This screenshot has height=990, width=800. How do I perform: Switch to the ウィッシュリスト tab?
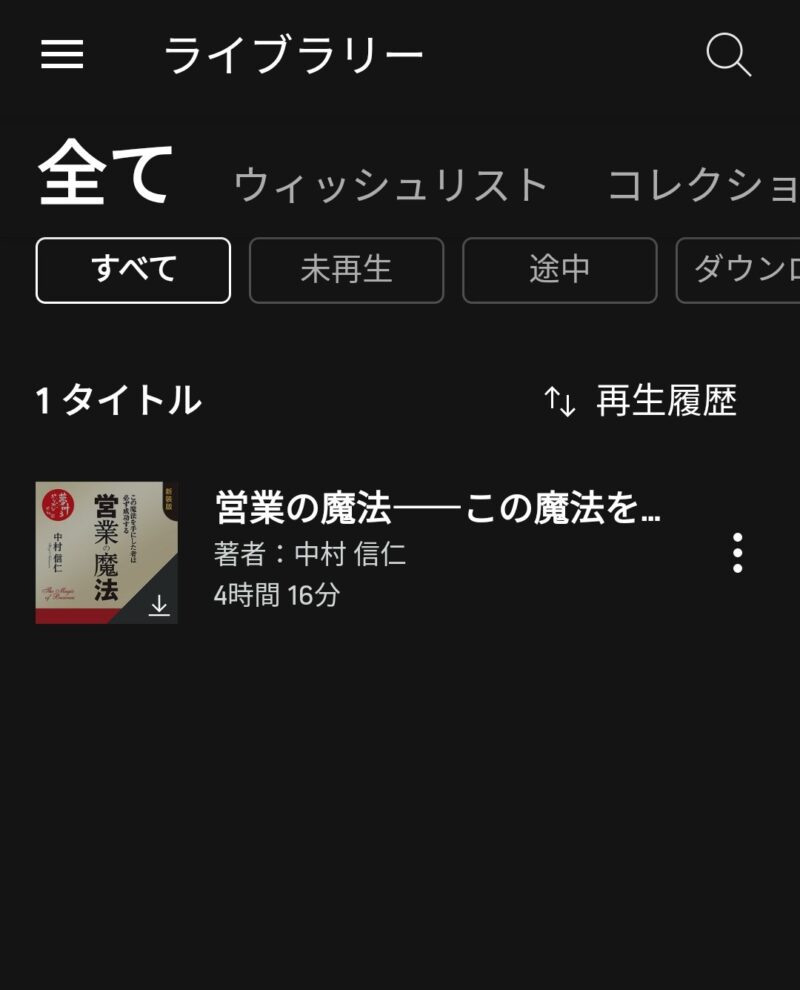pos(391,185)
